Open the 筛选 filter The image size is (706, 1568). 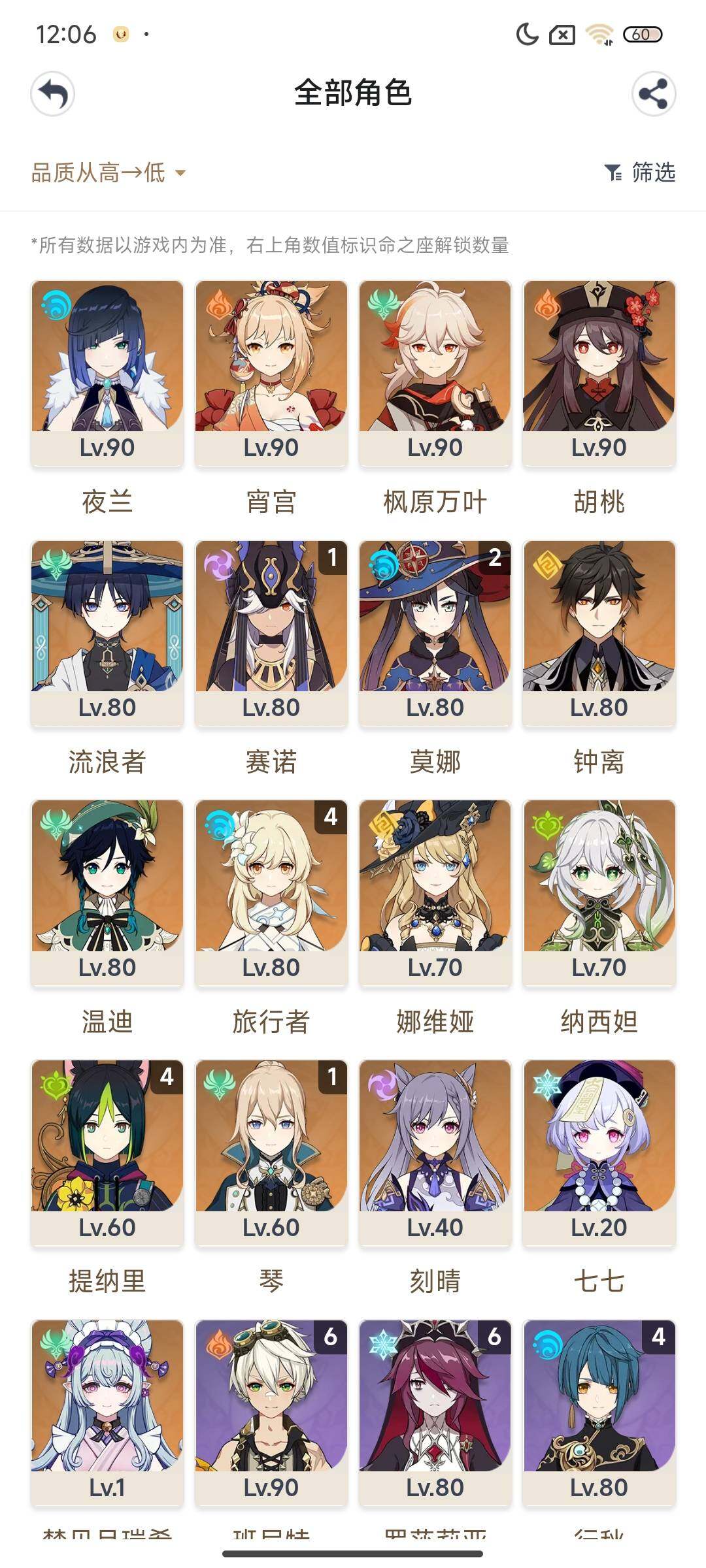(640, 172)
